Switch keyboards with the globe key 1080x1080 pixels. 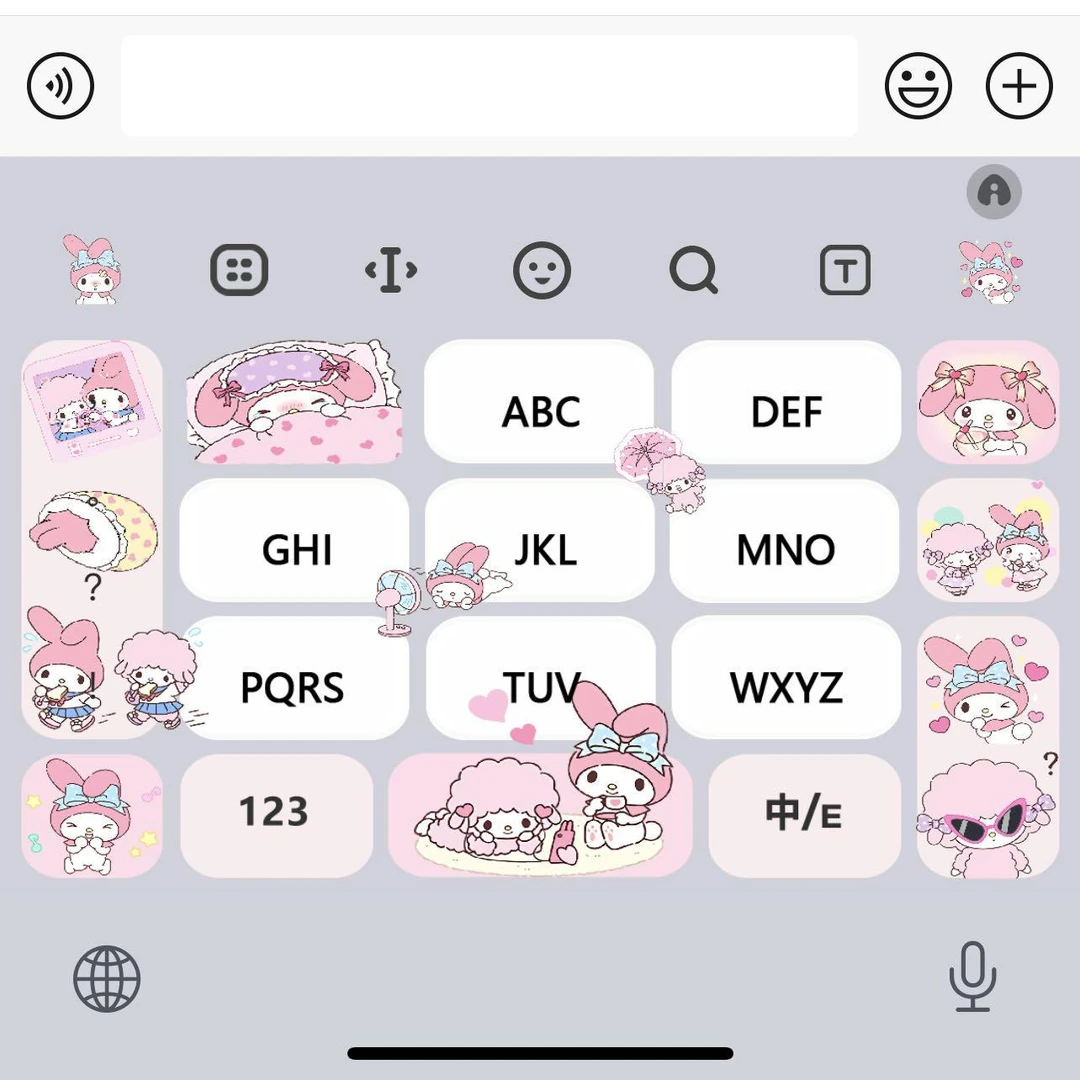107,978
